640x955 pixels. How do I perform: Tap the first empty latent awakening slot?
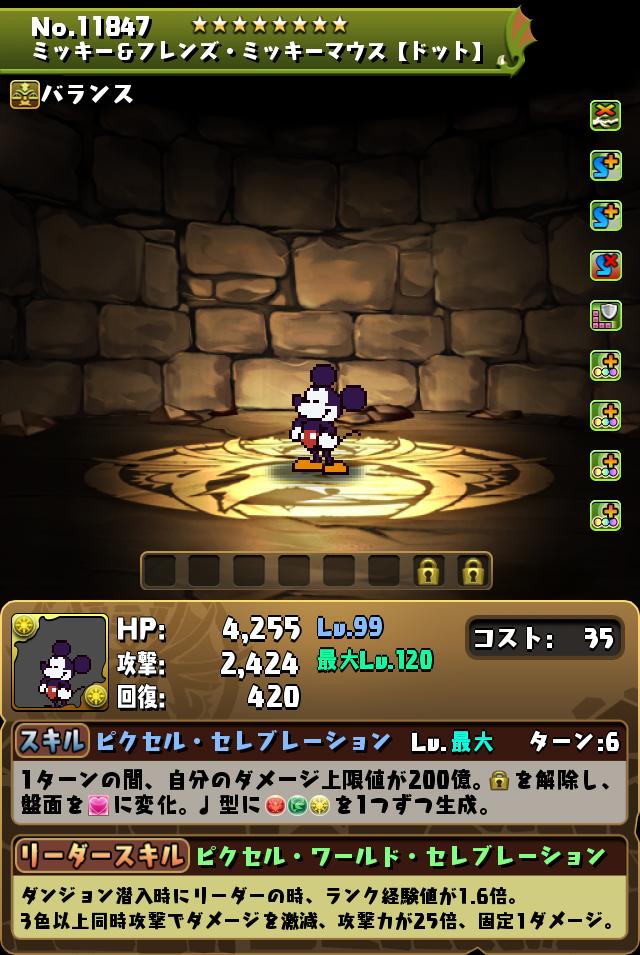[160, 571]
